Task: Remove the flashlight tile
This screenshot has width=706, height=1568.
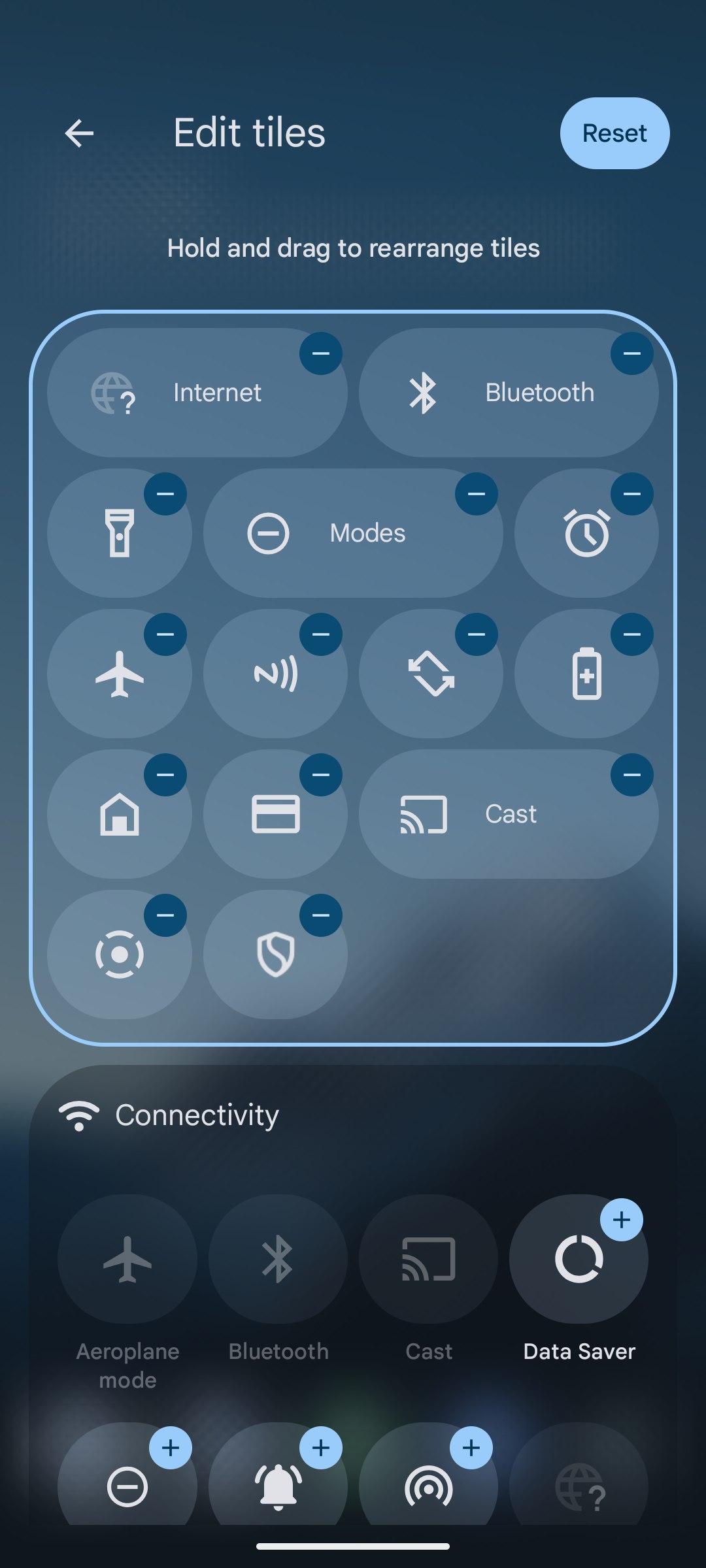Action: click(x=165, y=494)
